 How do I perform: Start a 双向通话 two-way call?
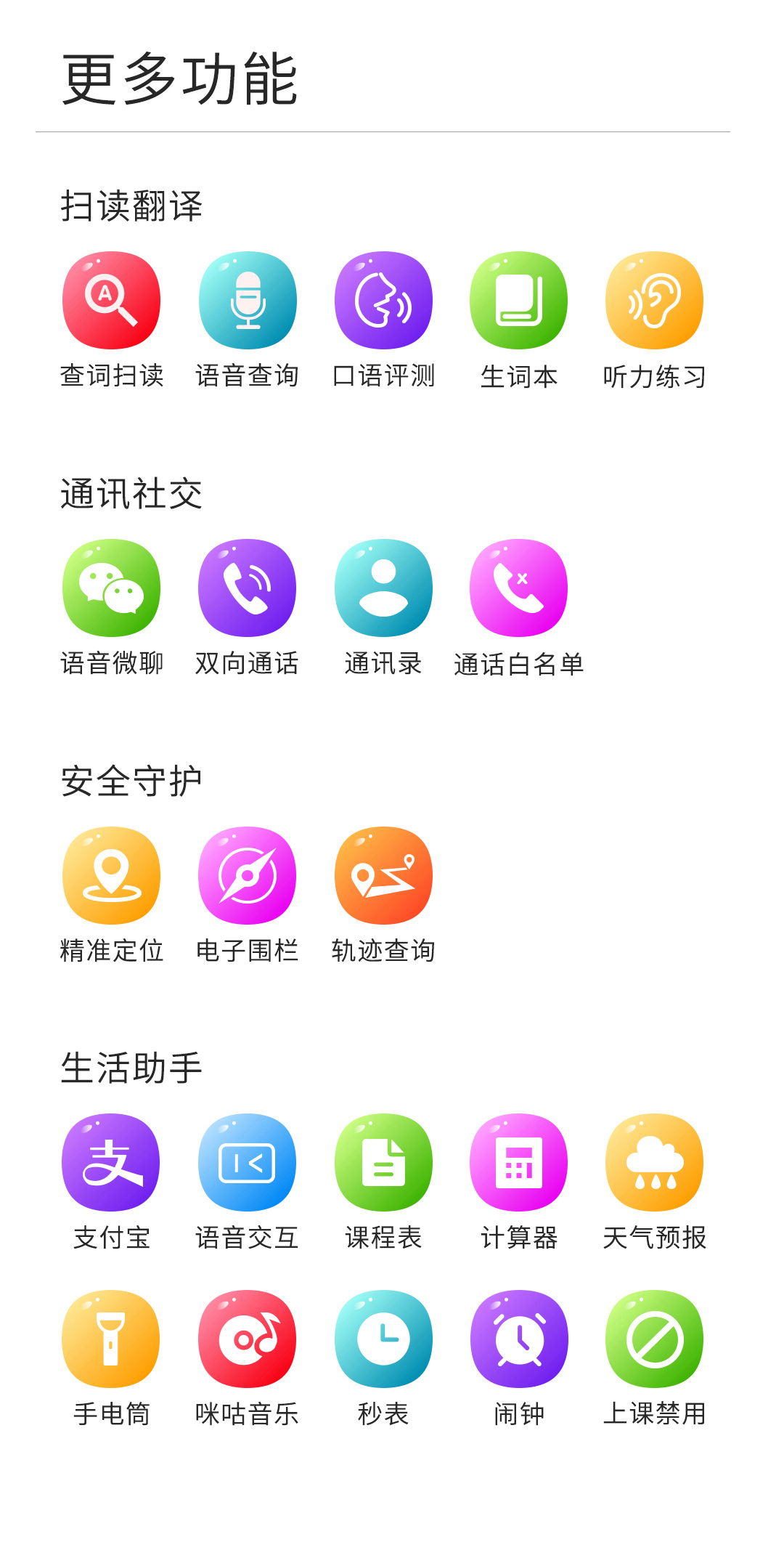click(248, 588)
